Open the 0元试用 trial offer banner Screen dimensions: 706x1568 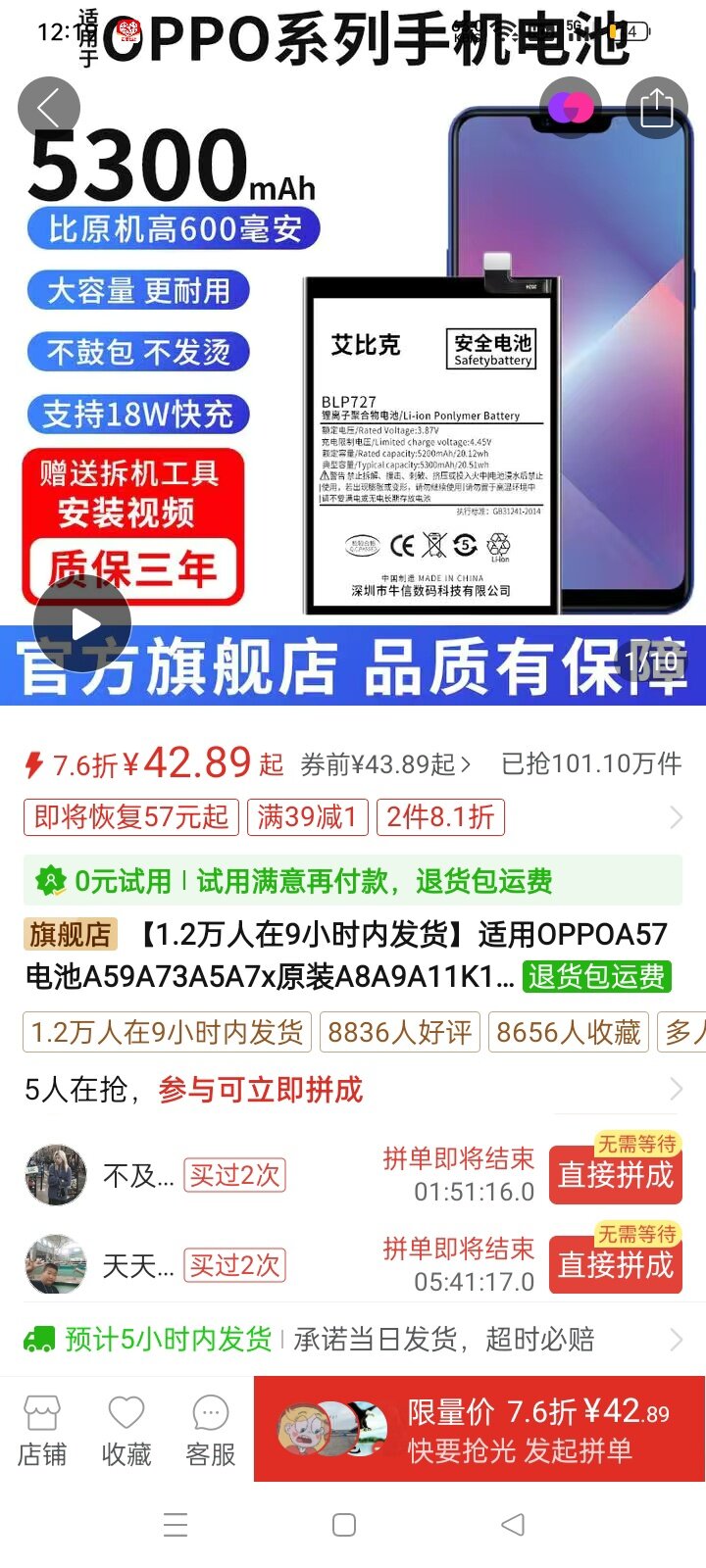(353, 880)
